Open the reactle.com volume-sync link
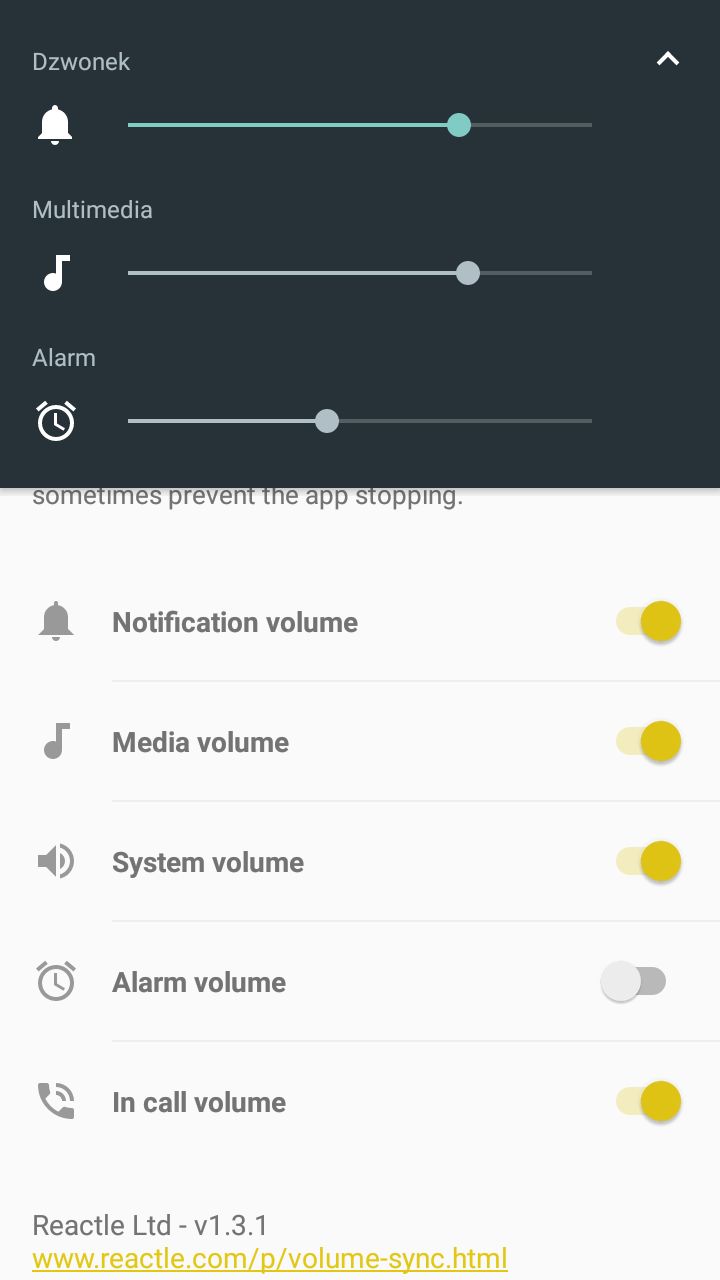This screenshot has width=720, height=1280. (270, 1257)
